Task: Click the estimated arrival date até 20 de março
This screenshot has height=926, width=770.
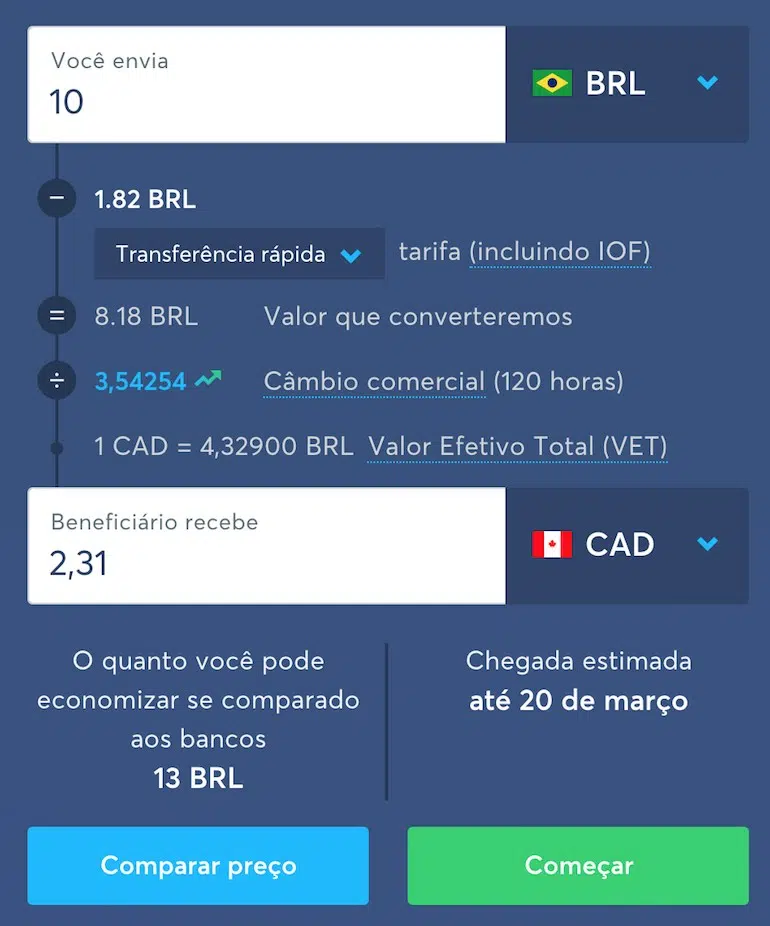Action: pos(579,700)
